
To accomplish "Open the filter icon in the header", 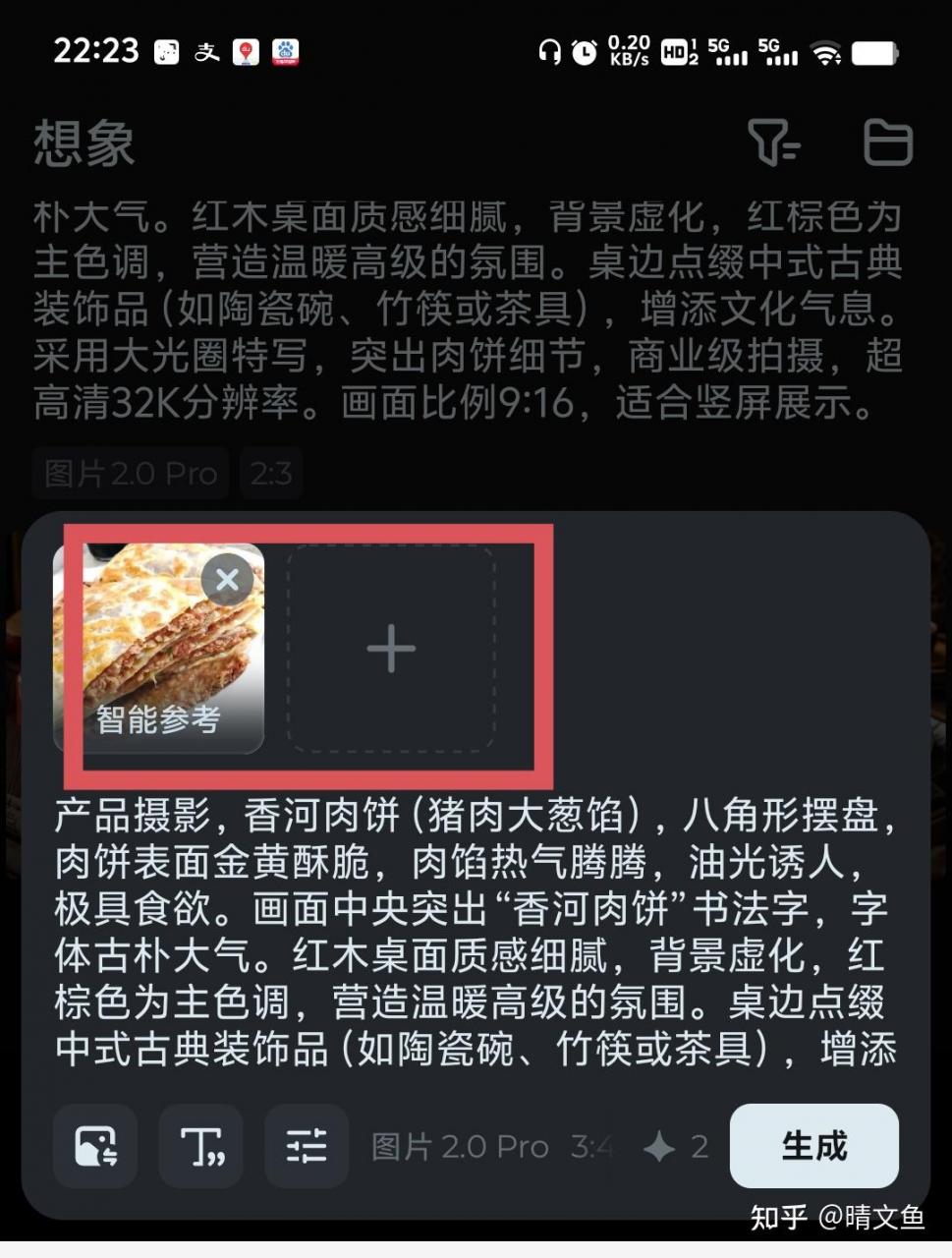I will click(x=773, y=143).
